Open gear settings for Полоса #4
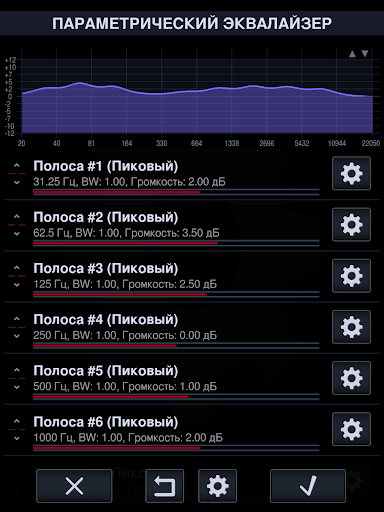 pos(351,327)
